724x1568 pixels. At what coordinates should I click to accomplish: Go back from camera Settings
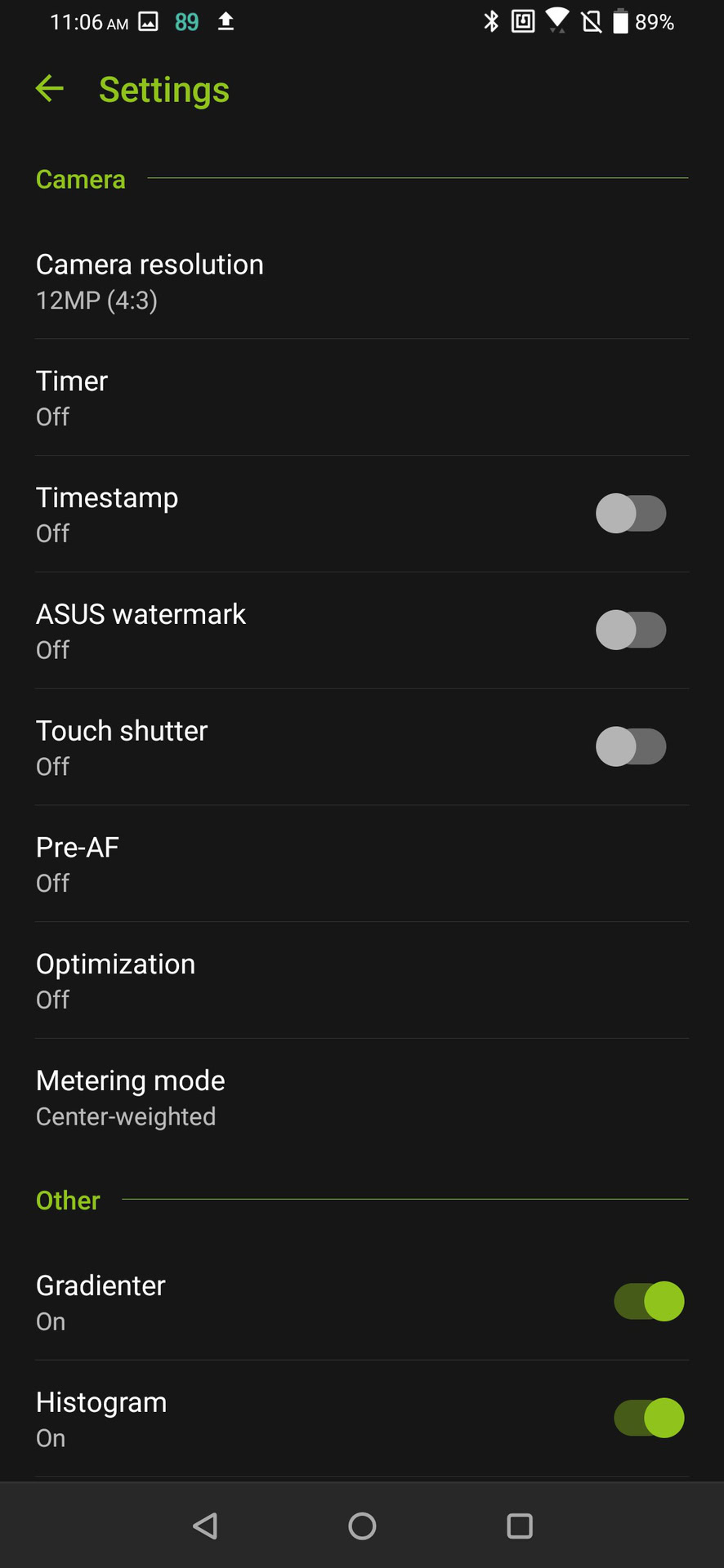coord(50,89)
